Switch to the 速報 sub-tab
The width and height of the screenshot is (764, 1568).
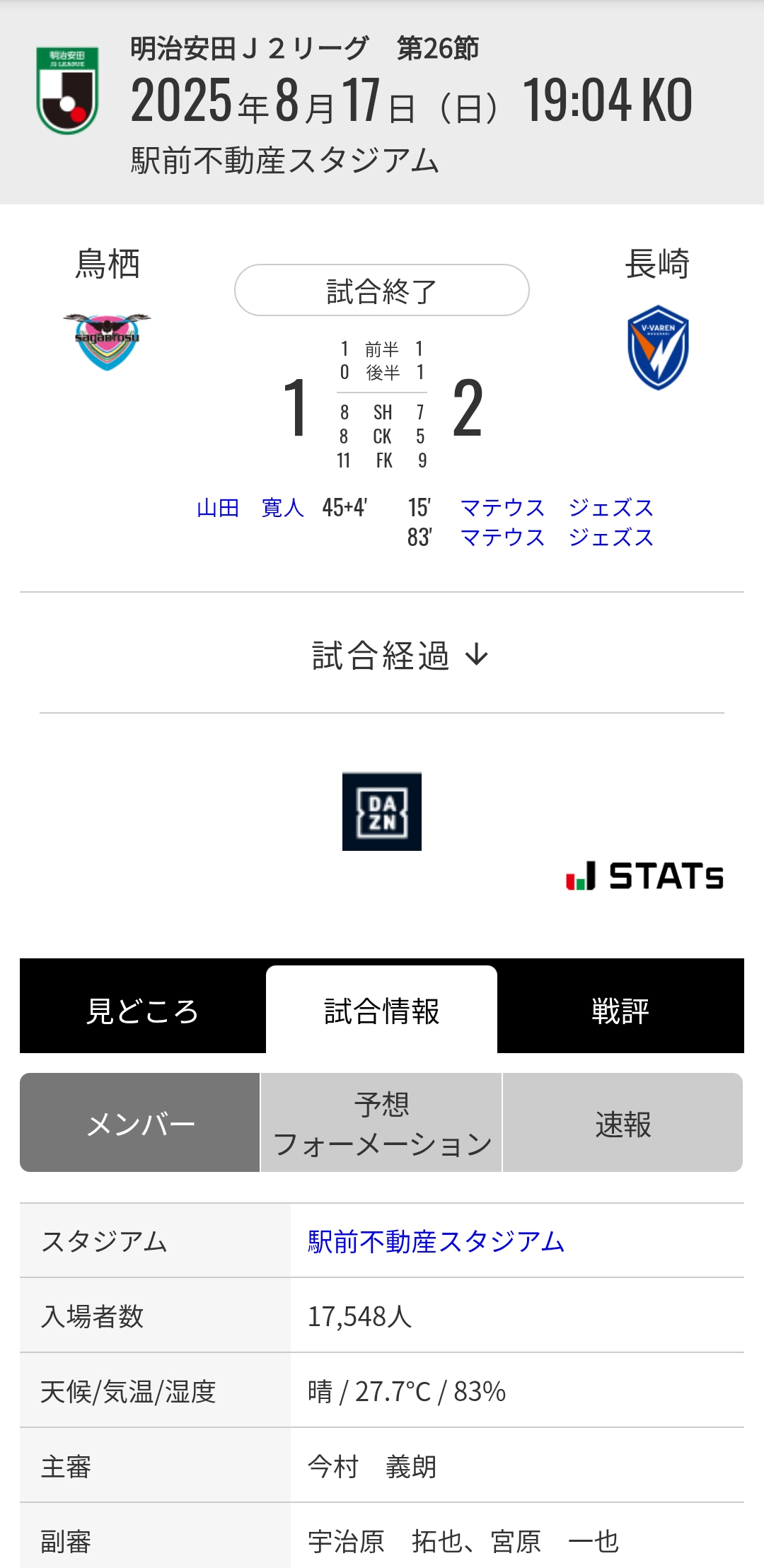(x=623, y=1122)
